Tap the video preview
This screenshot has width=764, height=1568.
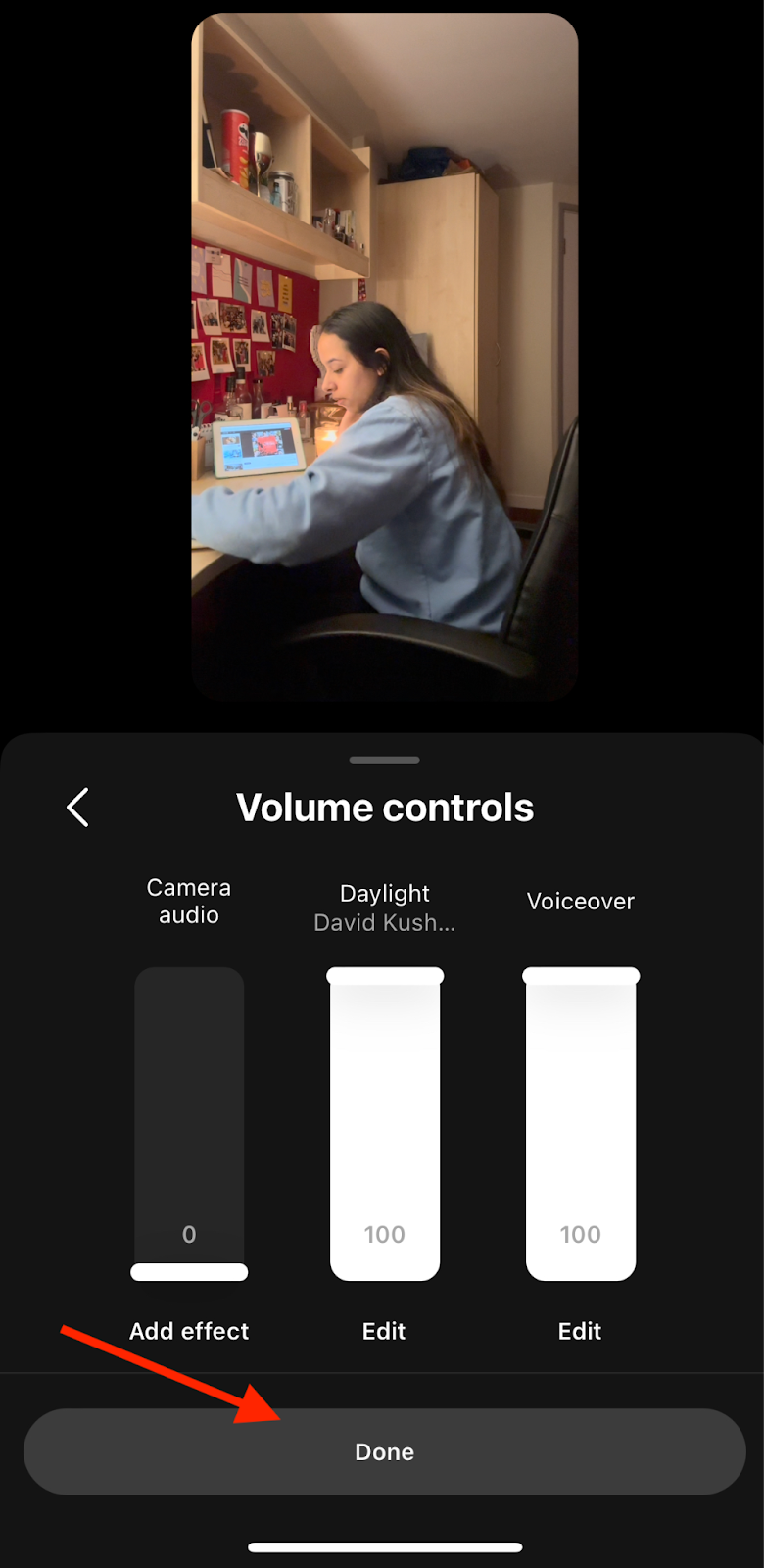(x=385, y=357)
